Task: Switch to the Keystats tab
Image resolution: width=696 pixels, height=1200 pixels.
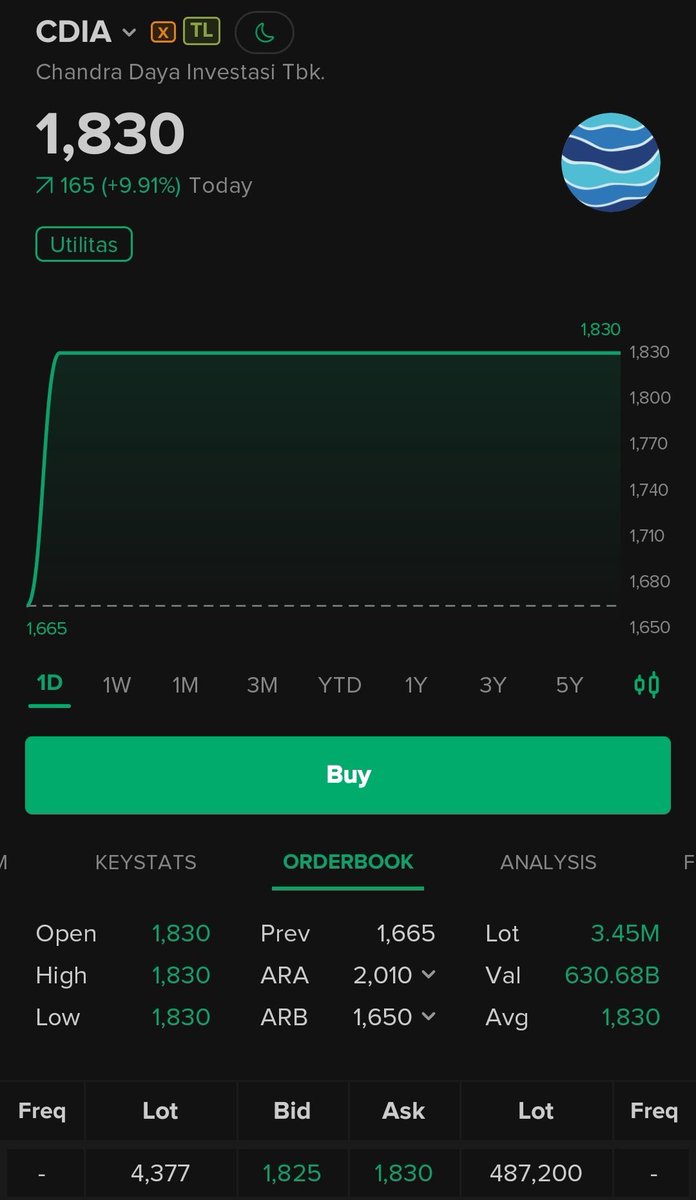Action: click(146, 862)
